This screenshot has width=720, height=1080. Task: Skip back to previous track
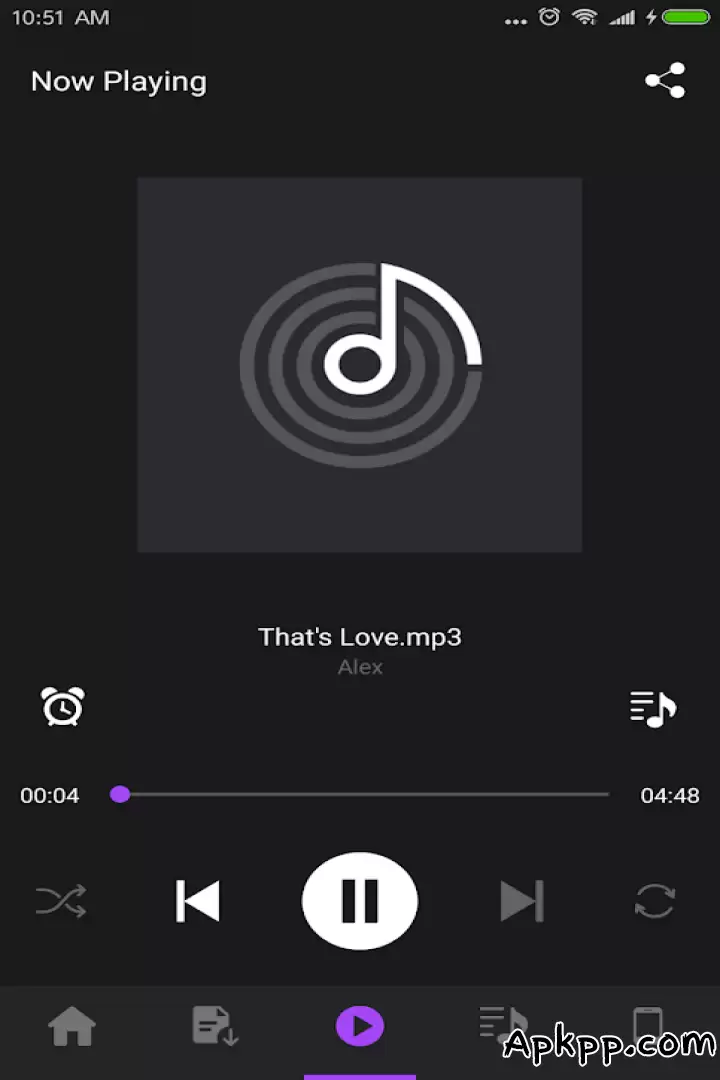click(197, 900)
